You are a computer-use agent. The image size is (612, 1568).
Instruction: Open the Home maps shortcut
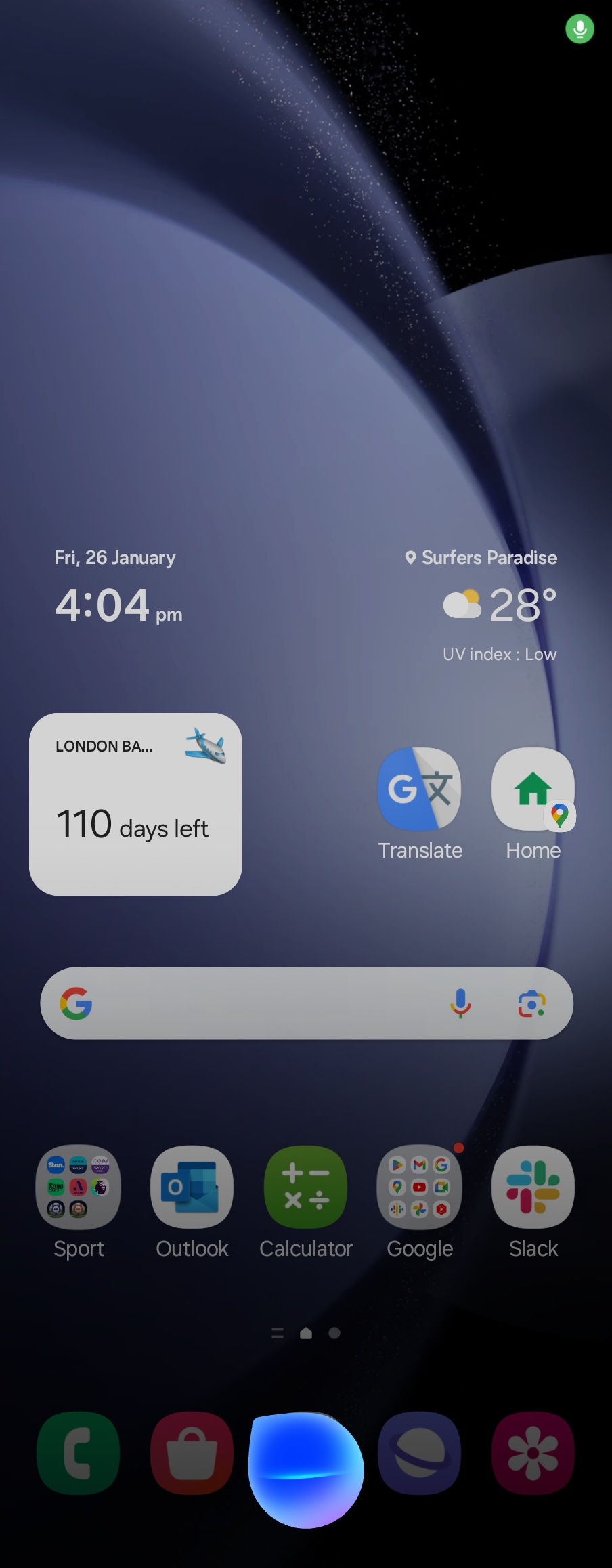click(x=533, y=789)
